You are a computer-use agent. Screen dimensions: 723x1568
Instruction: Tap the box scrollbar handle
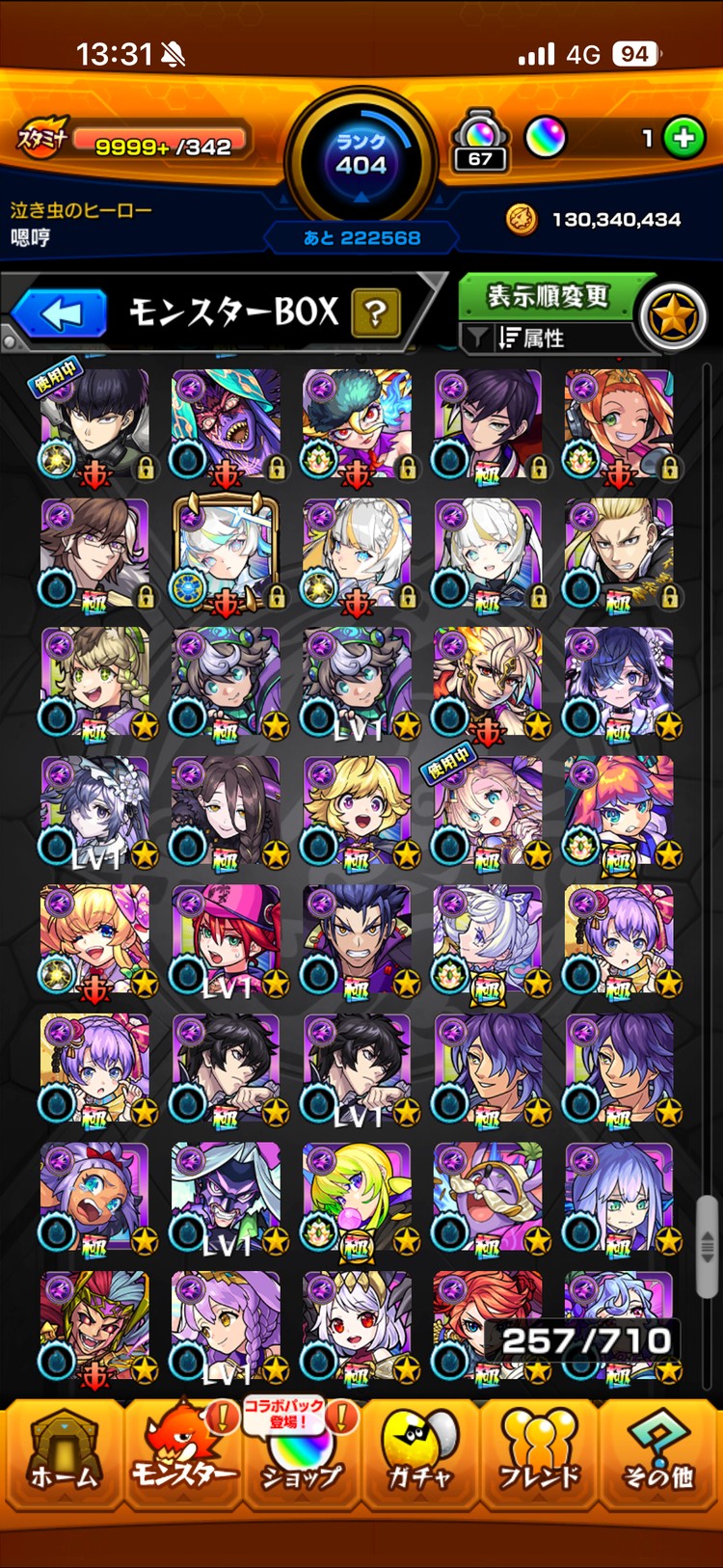707,1244
